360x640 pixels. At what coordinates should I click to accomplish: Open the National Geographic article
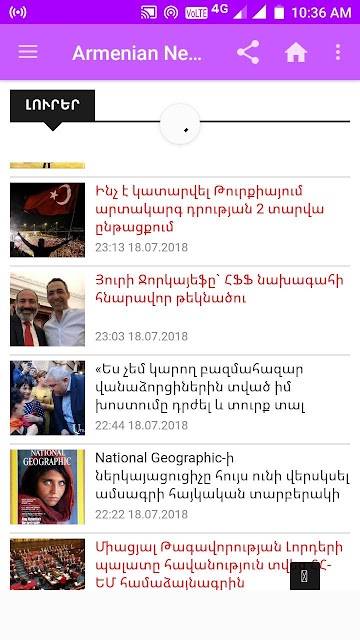pos(180,488)
